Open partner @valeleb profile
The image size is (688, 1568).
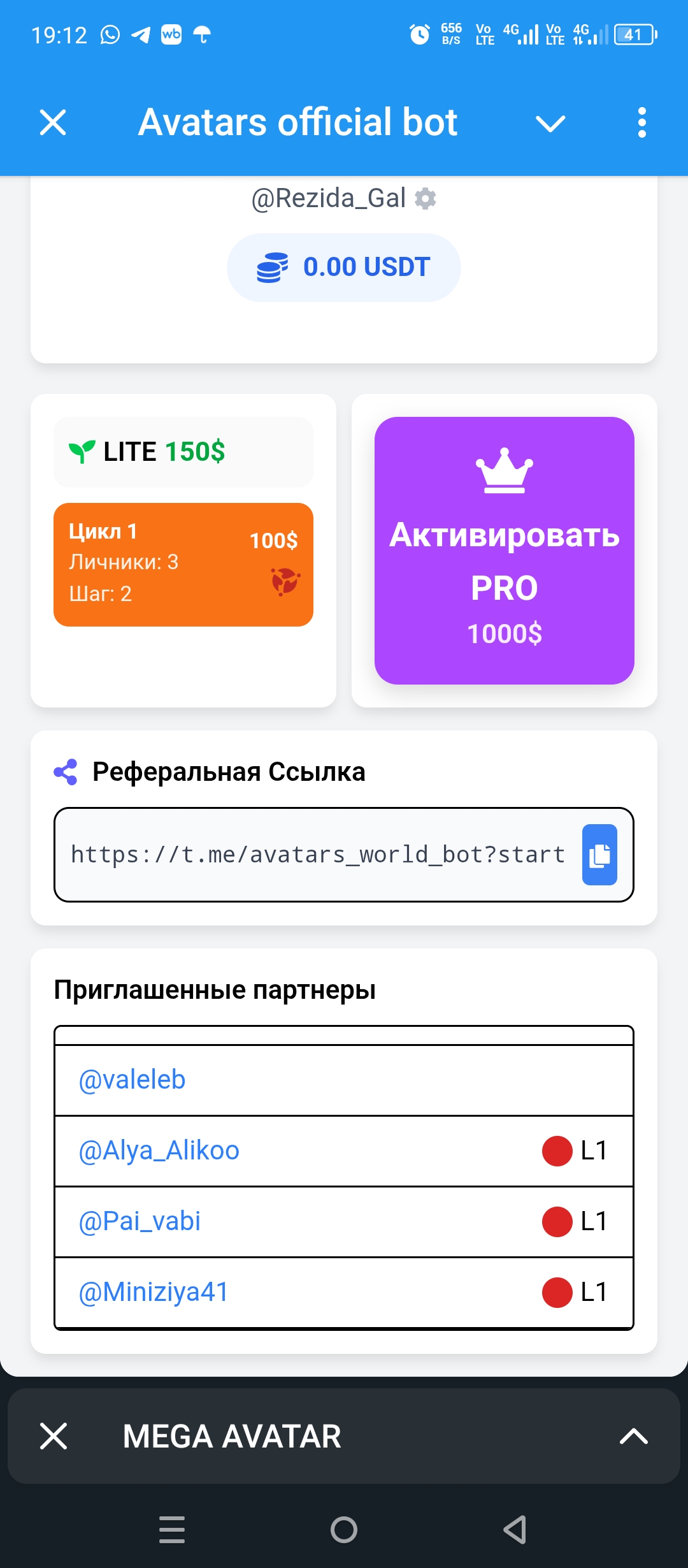coord(132,1080)
